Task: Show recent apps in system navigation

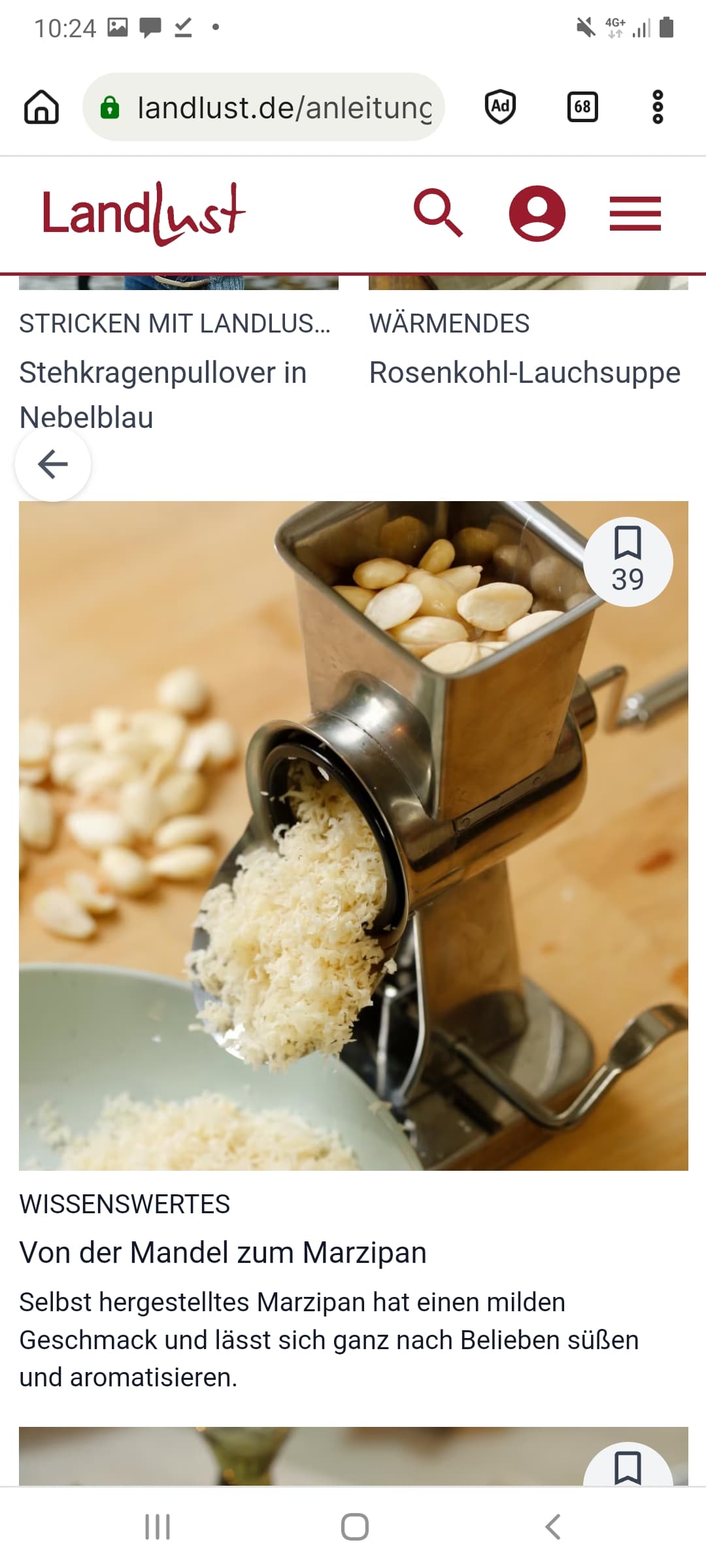Action: pyautogui.click(x=158, y=1527)
